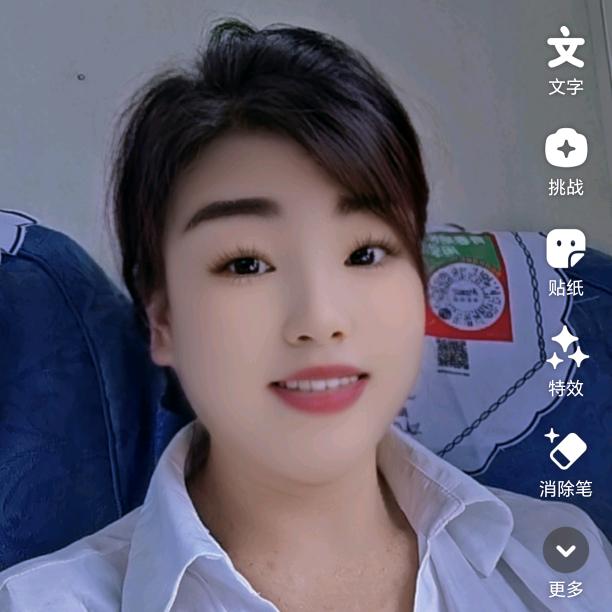Add text with the 文字 tool

pos(566,50)
